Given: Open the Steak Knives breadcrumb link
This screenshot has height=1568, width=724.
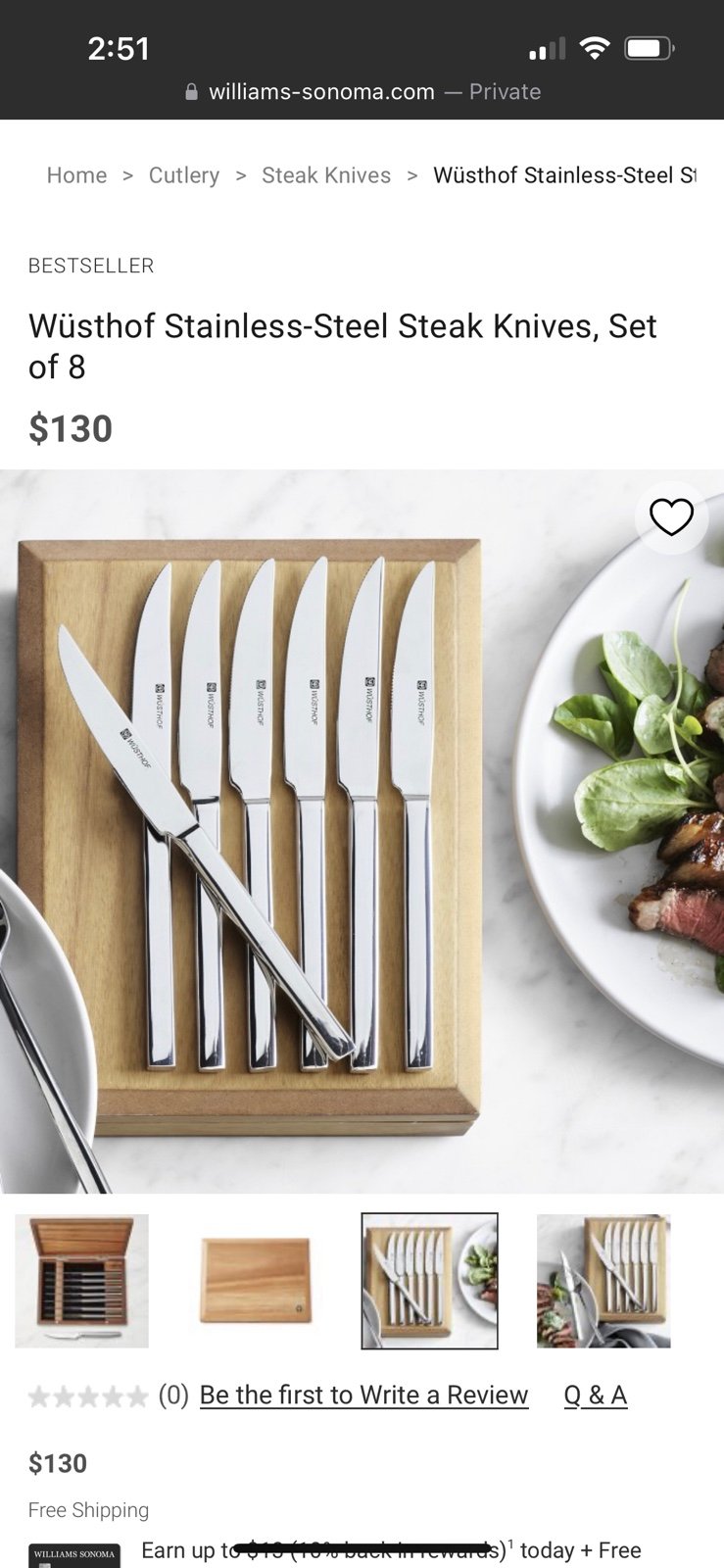Looking at the screenshot, I should [326, 175].
